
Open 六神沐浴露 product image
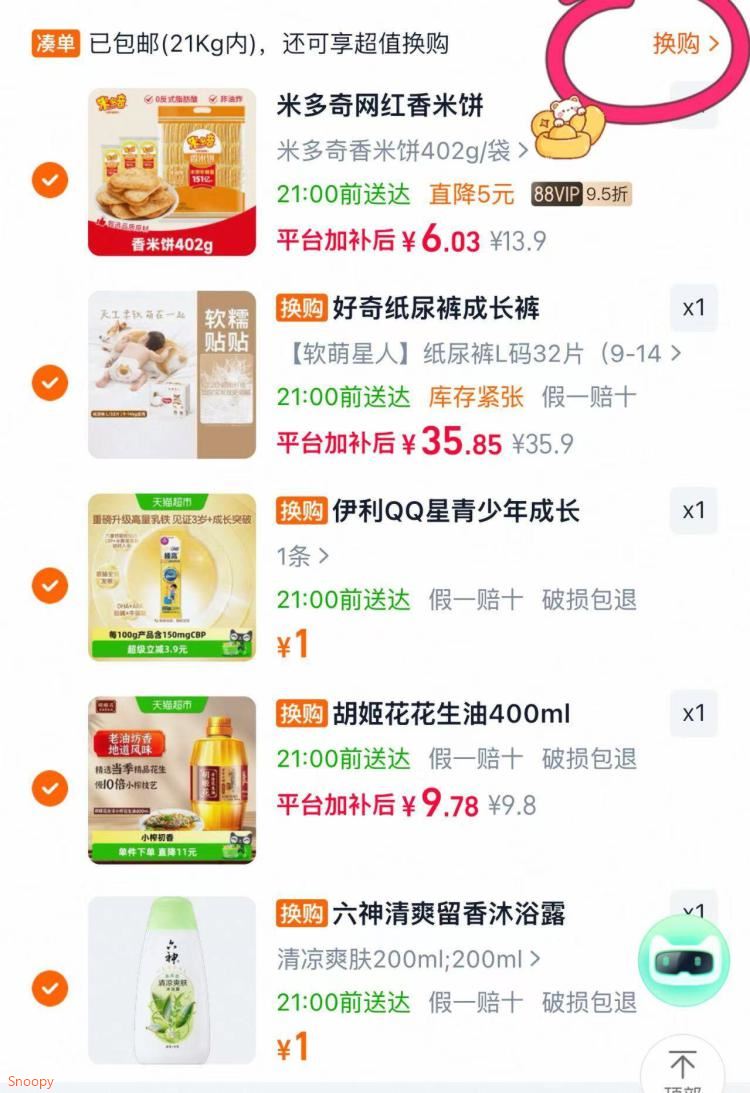(171, 981)
